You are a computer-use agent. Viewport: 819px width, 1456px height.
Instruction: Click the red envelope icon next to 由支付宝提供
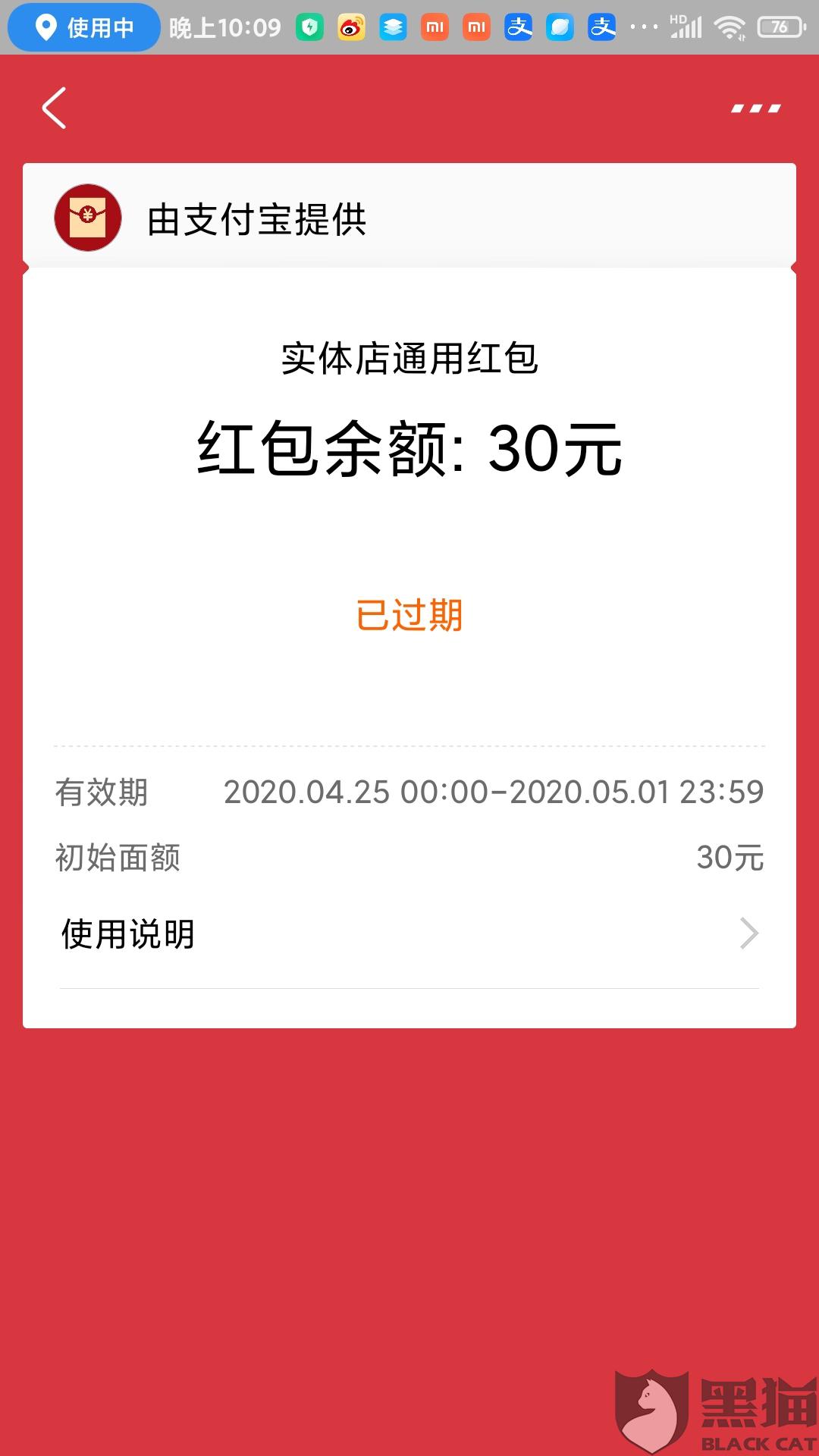click(x=89, y=216)
